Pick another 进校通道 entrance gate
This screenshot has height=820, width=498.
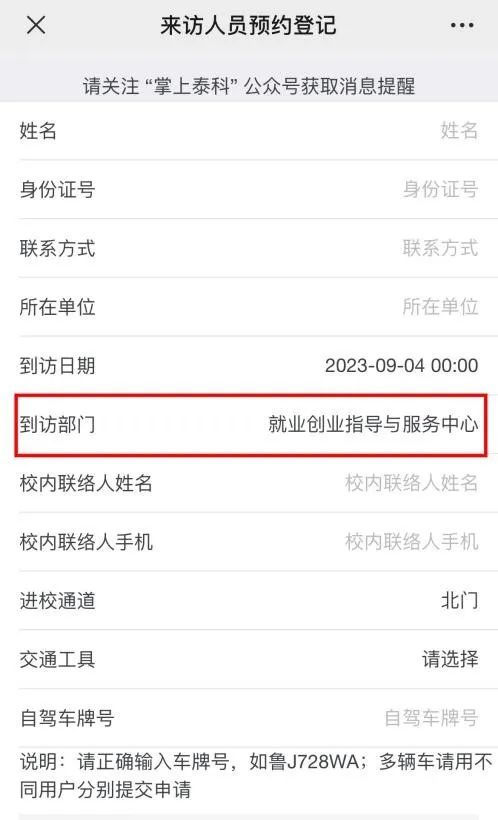click(249, 600)
